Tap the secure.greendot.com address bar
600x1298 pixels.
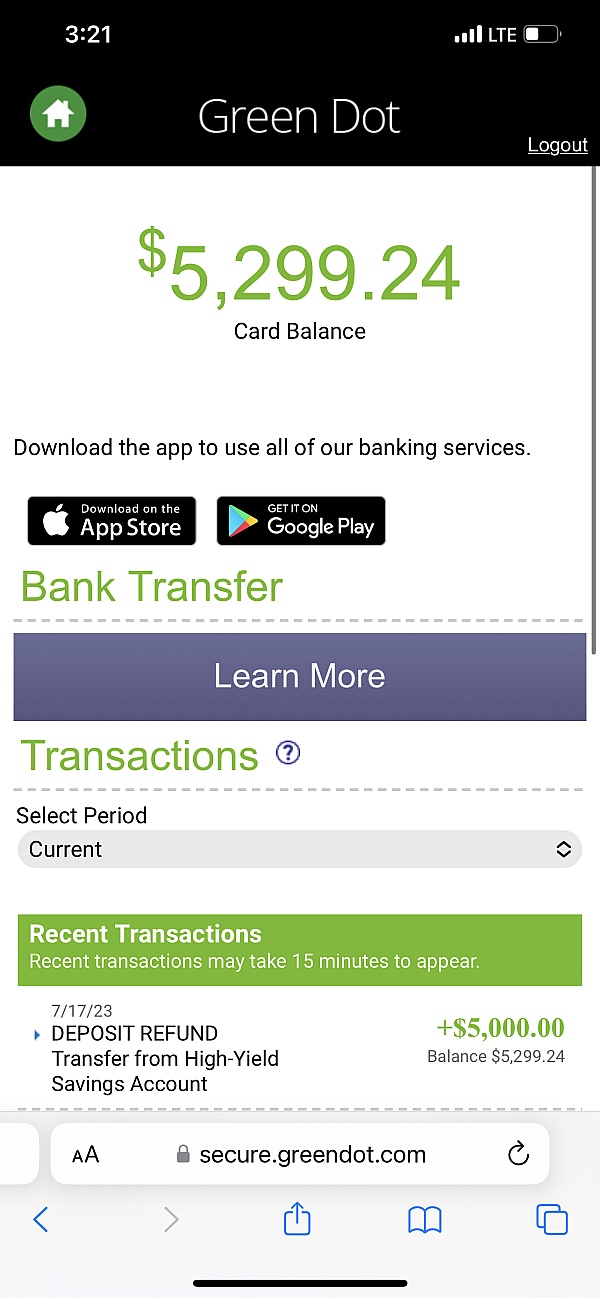[310, 1155]
